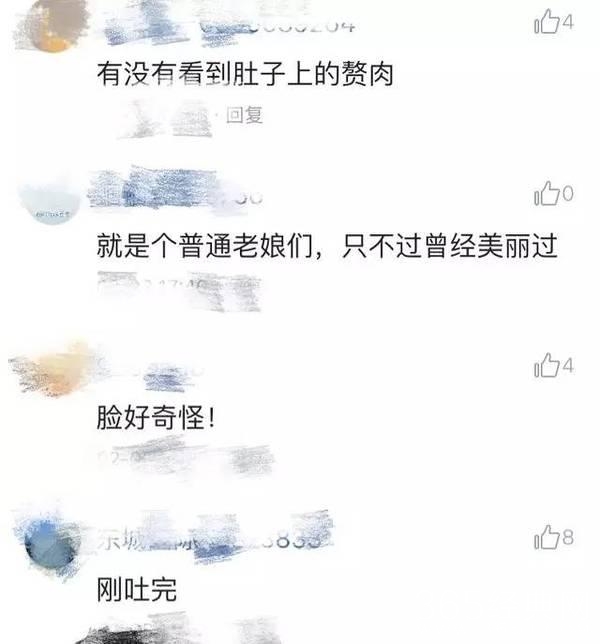This screenshot has width=600, height=644.
Task: Reply to the 肚子上的赘肉 comment
Action: 244,116
